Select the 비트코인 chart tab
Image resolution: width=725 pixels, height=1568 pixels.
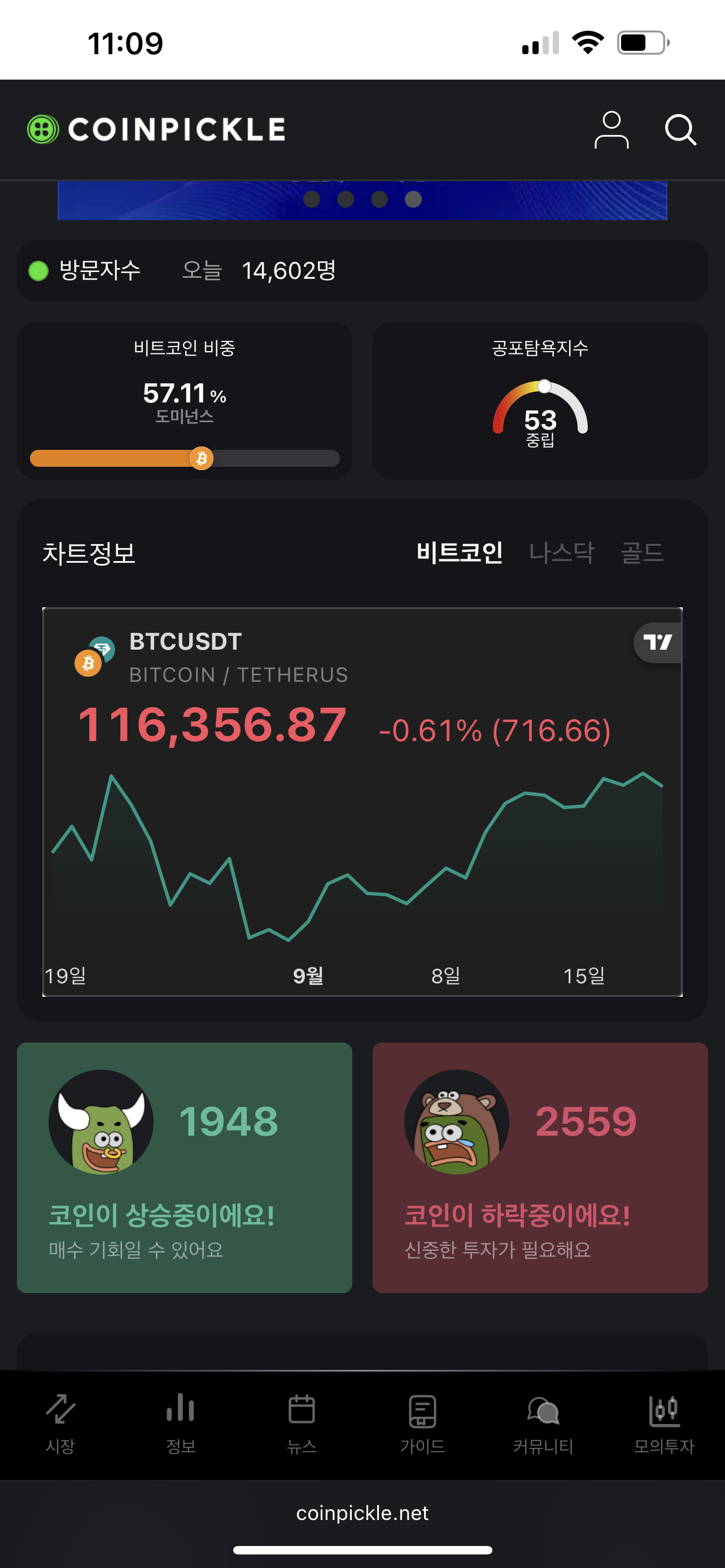pyautogui.click(x=460, y=553)
